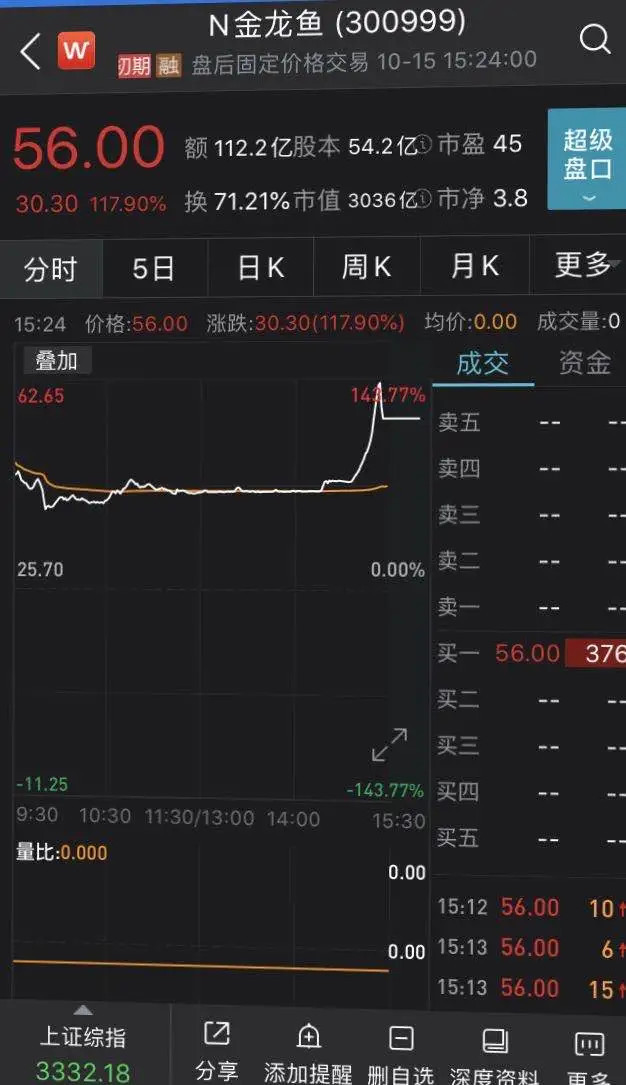The image size is (626, 1085).
Task: Switch to the 分时 chart tab
Action: tap(50, 268)
